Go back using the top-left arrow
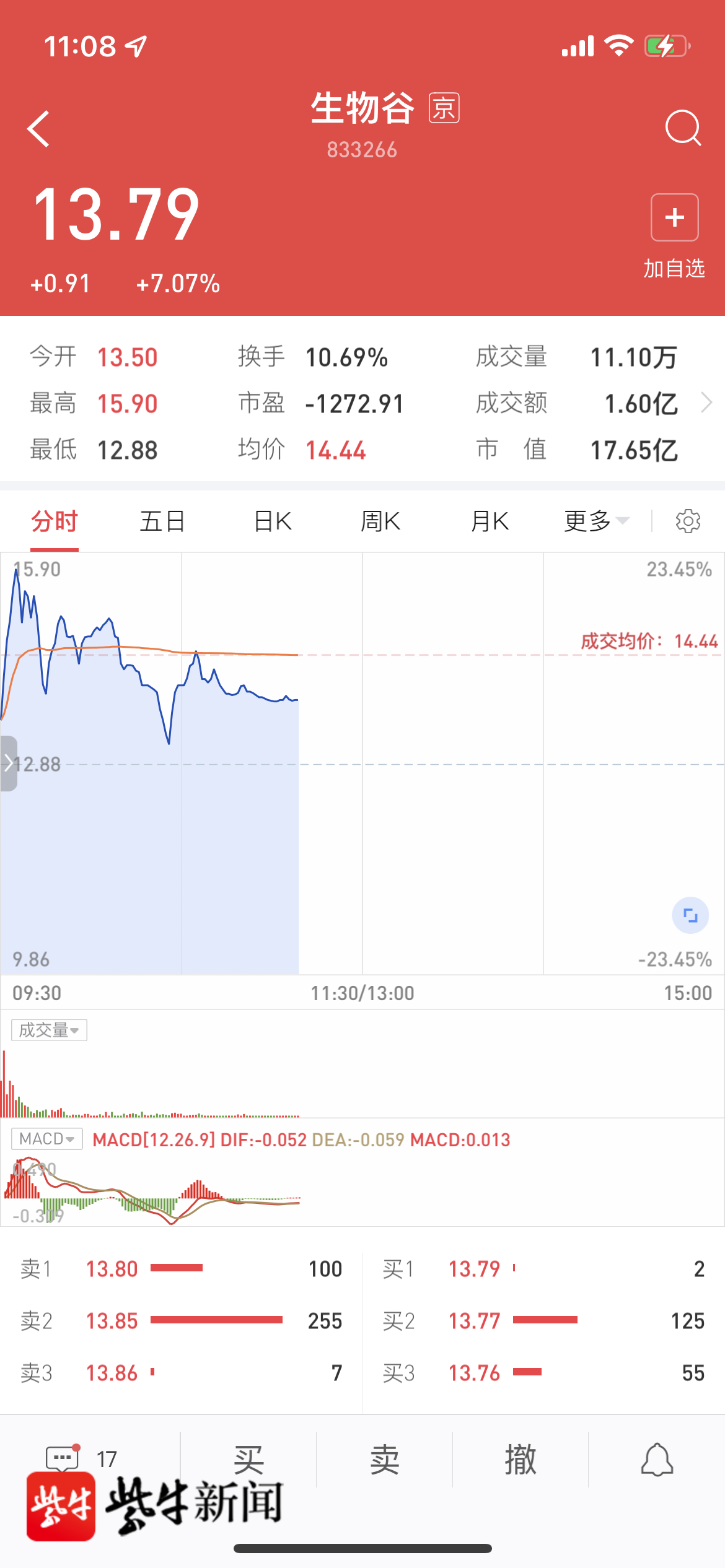 (x=38, y=129)
